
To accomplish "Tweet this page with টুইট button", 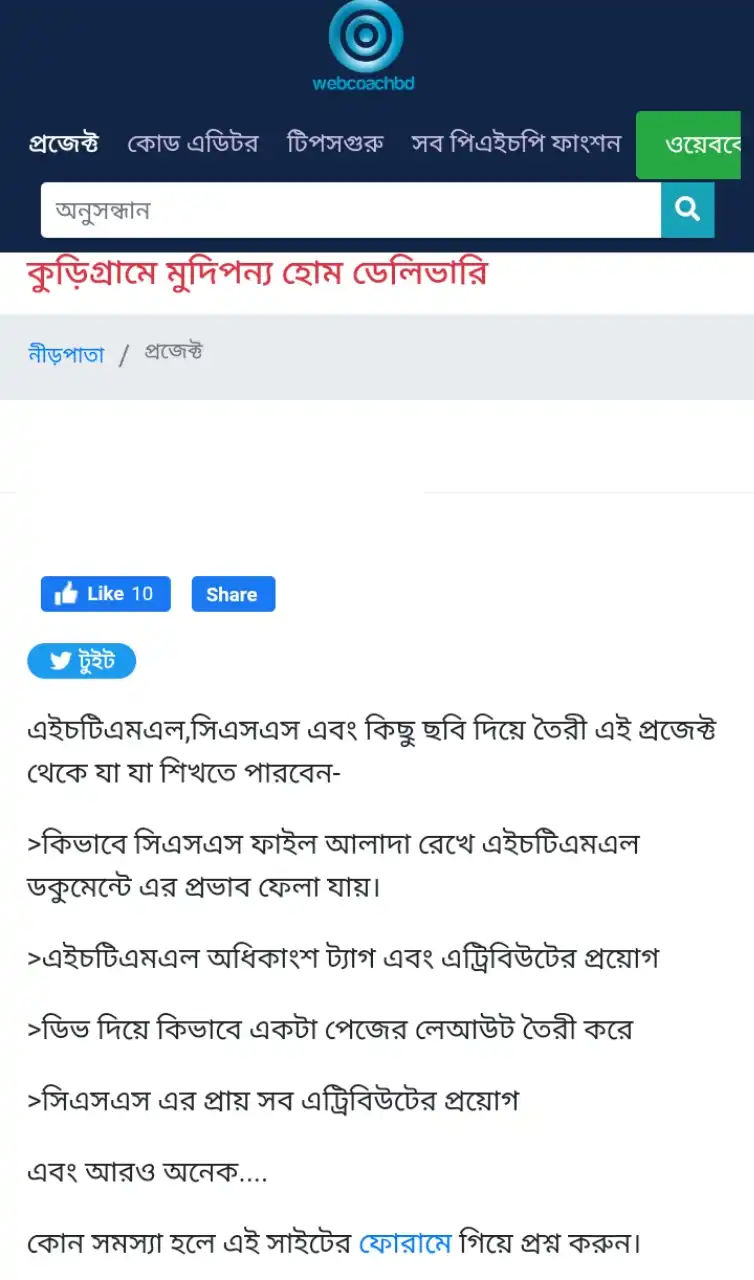I will click(x=82, y=661).
